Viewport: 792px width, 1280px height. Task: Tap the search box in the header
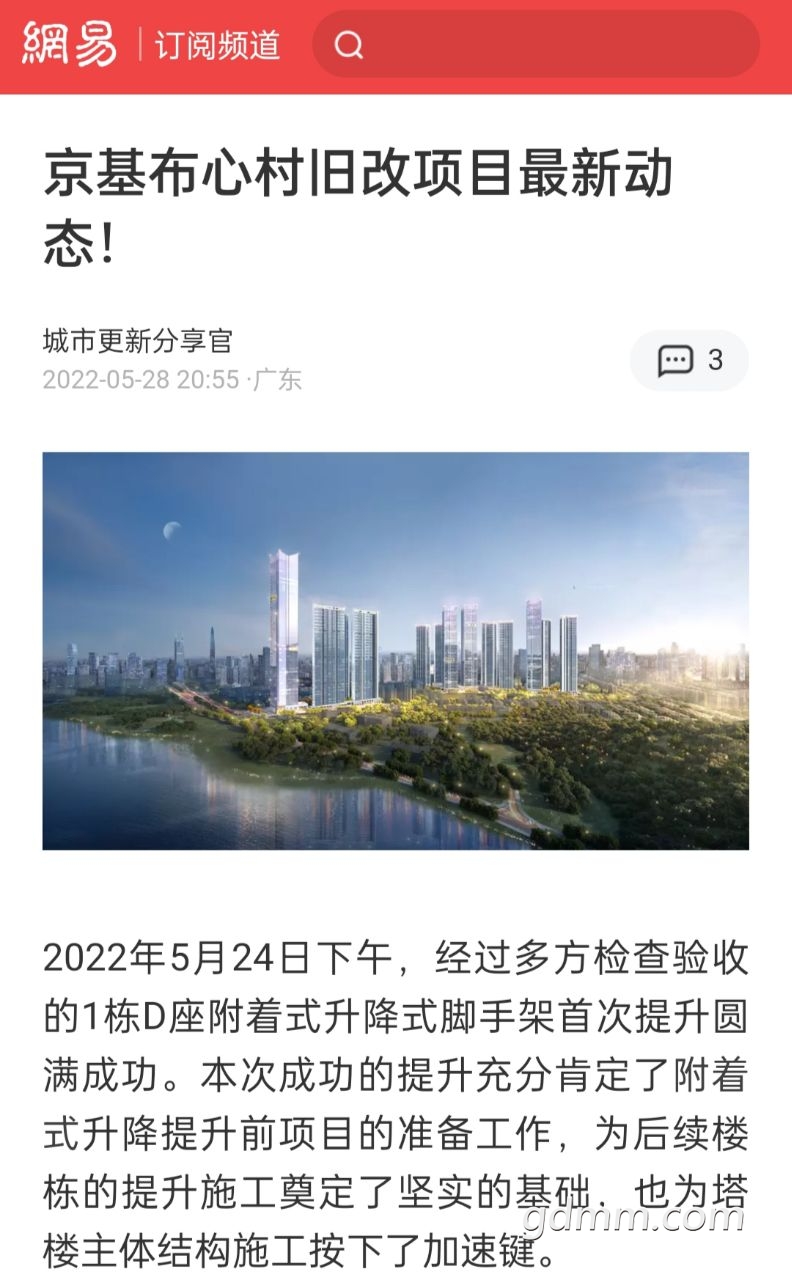click(x=536, y=45)
